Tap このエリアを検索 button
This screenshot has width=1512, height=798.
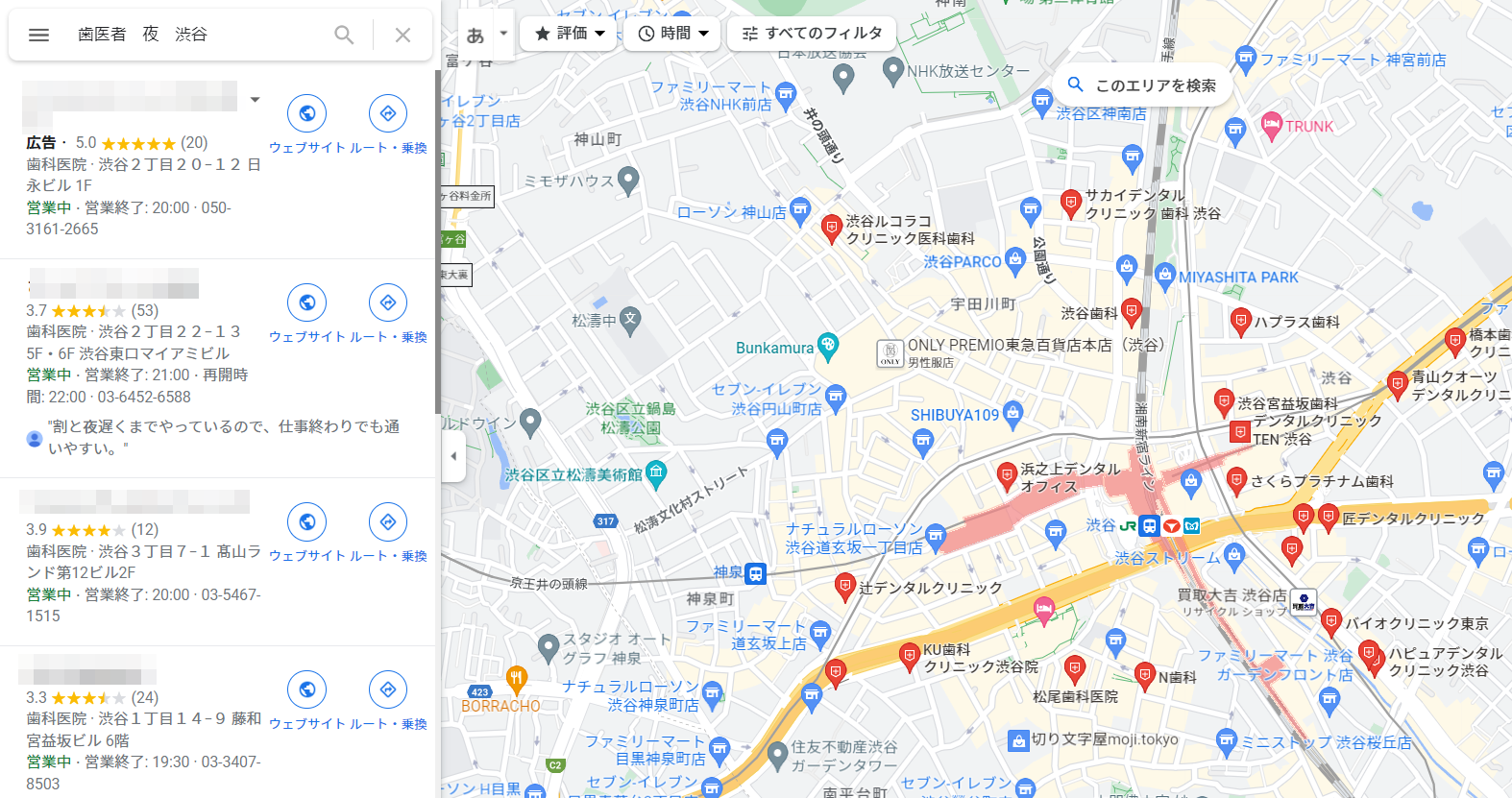click(x=1142, y=85)
